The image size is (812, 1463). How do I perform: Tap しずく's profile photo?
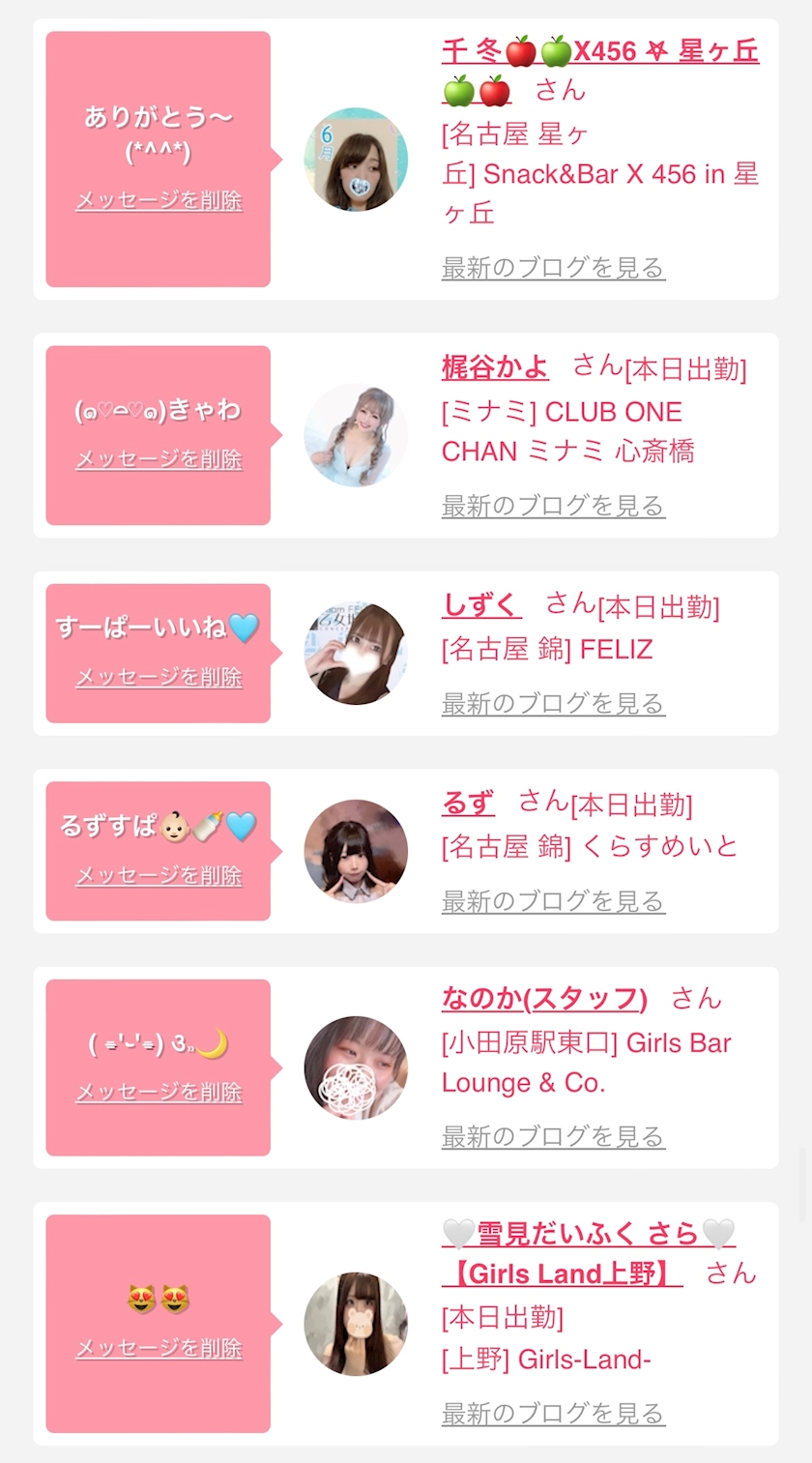click(356, 654)
